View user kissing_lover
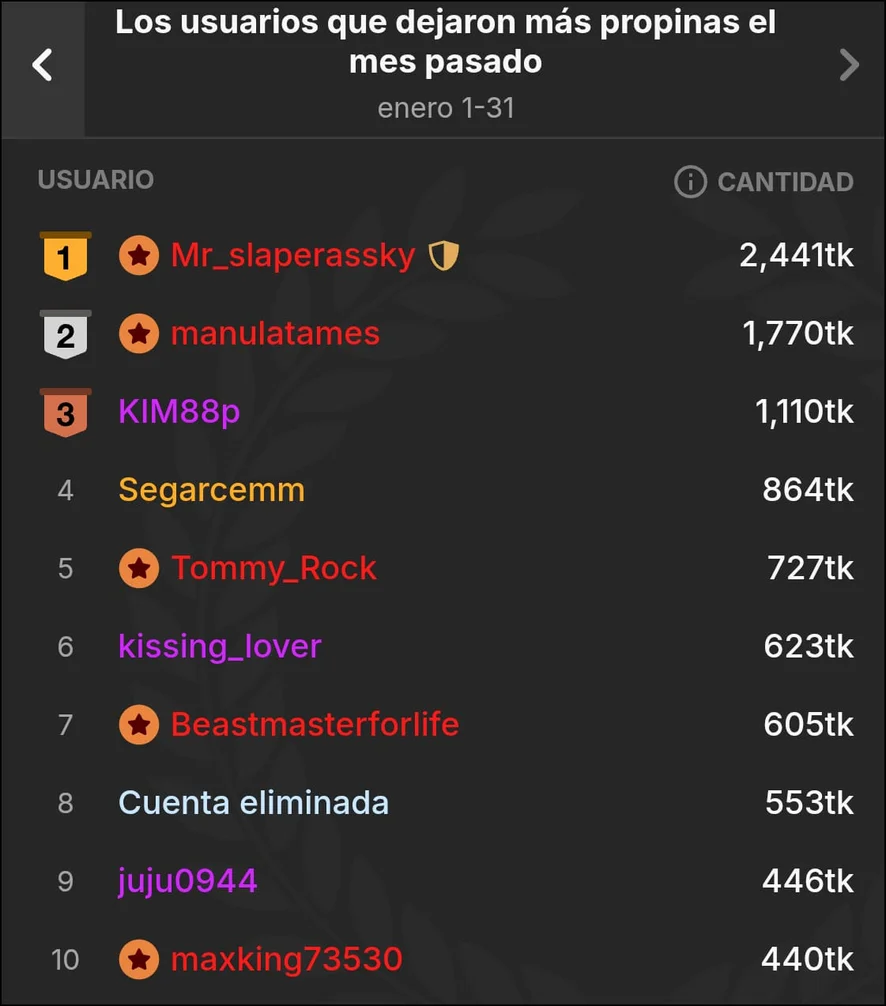Screen dimensions: 886x1006 [x=219, y=646]
